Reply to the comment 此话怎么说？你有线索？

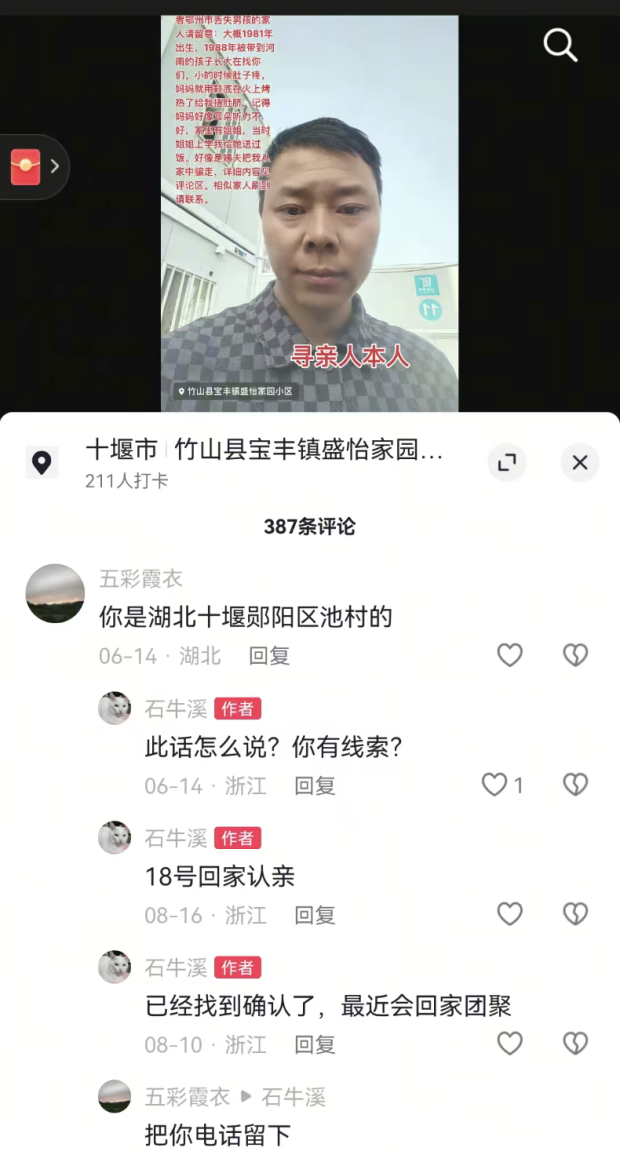pyautogui.click(x=314, y=786)
